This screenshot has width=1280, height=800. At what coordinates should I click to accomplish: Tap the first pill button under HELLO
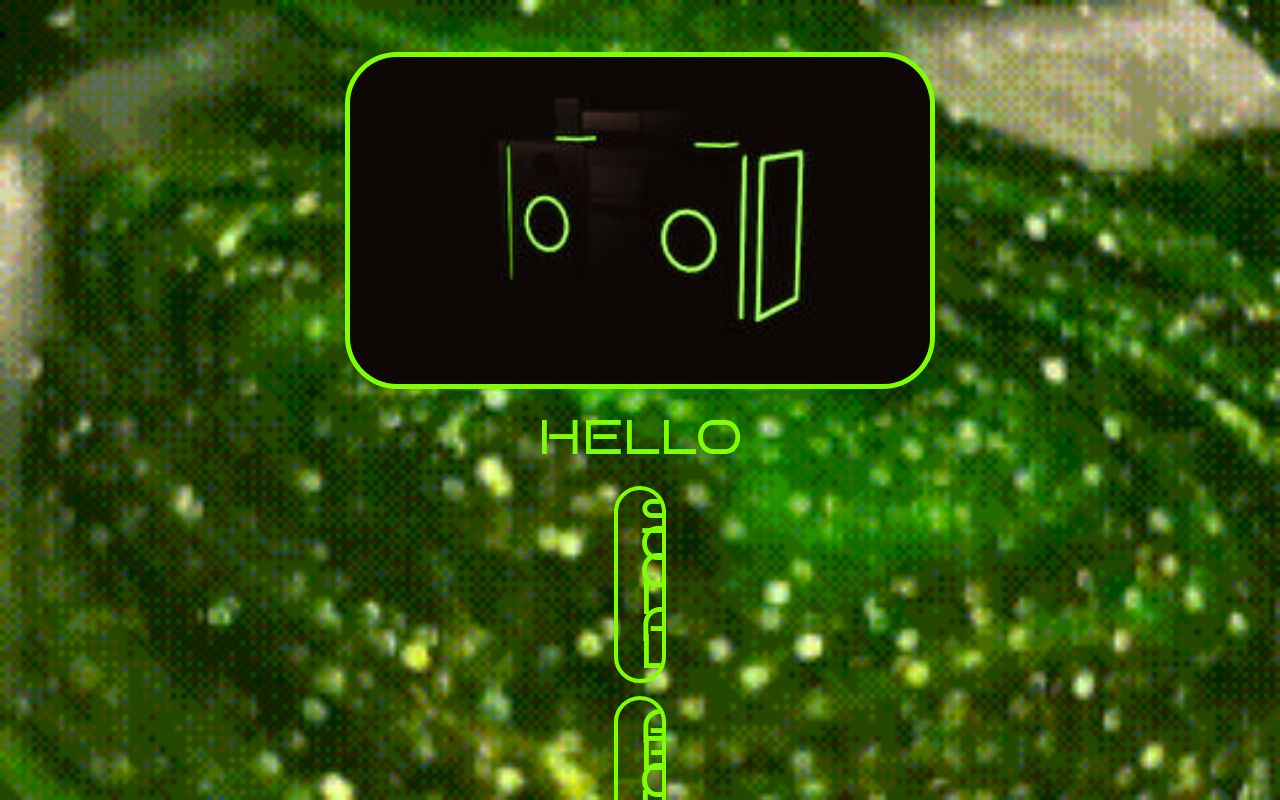(640, 585)
